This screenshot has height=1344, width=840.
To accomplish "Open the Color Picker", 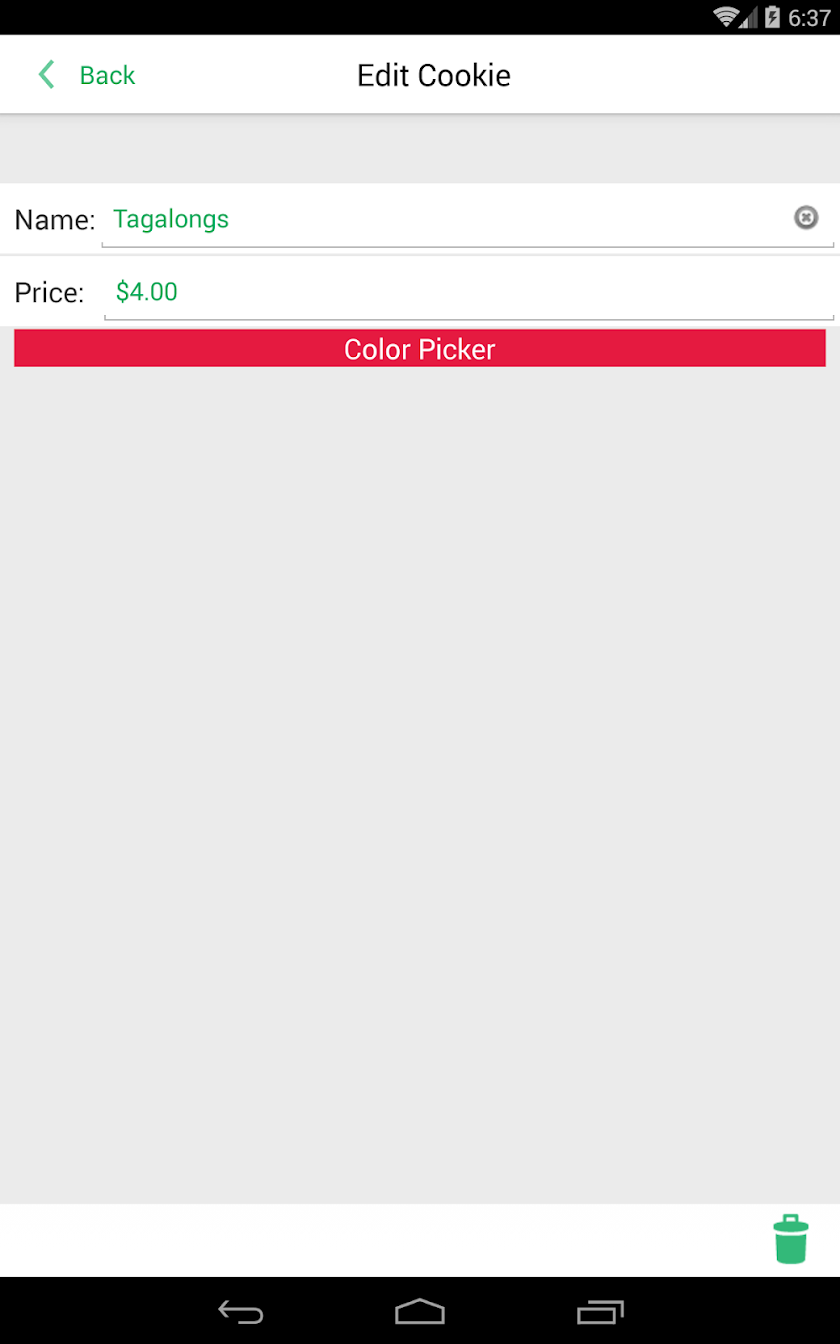I will [x=420, y=349].
